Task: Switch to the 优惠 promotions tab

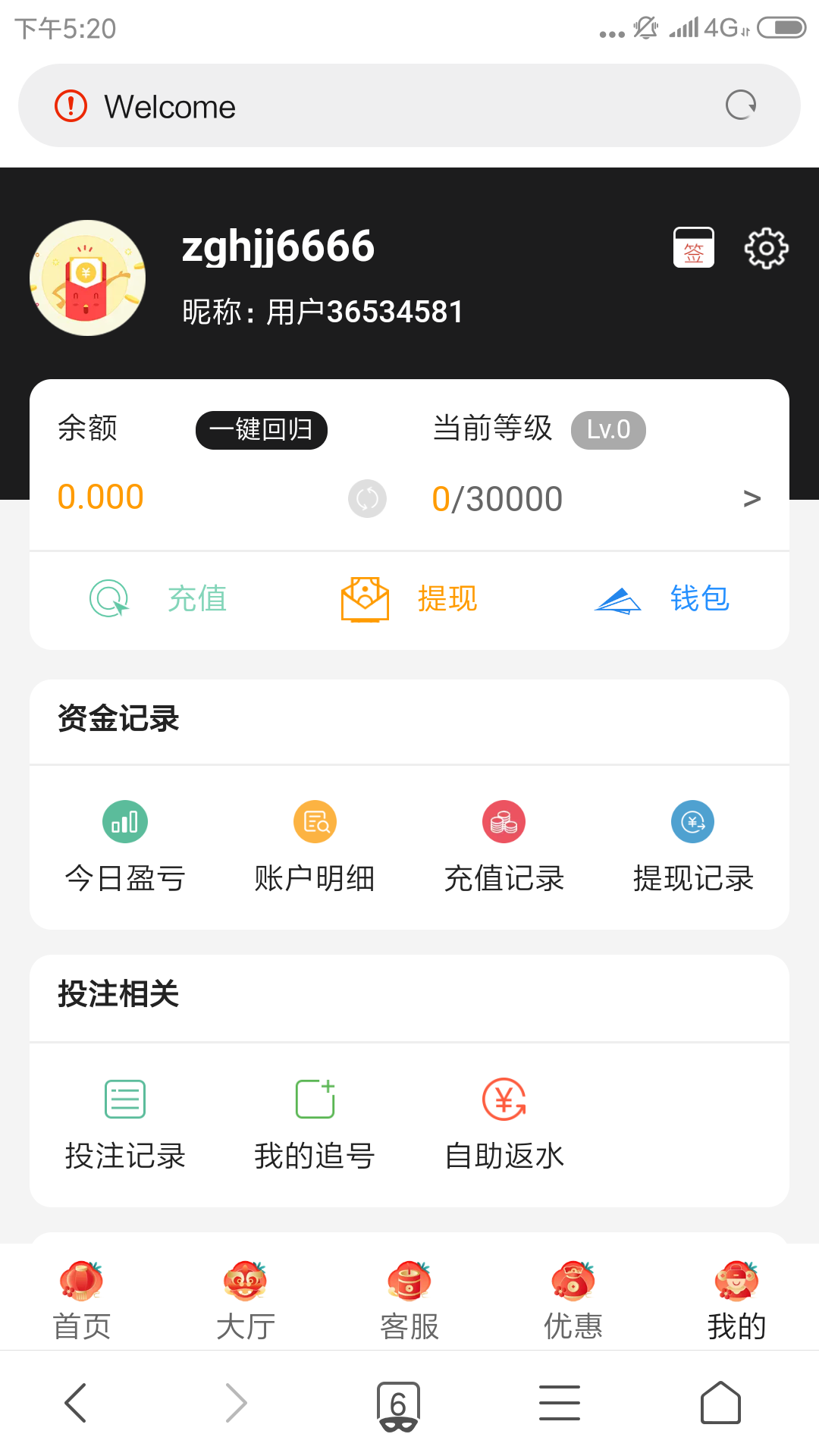Action: [x=573, y=1300]
